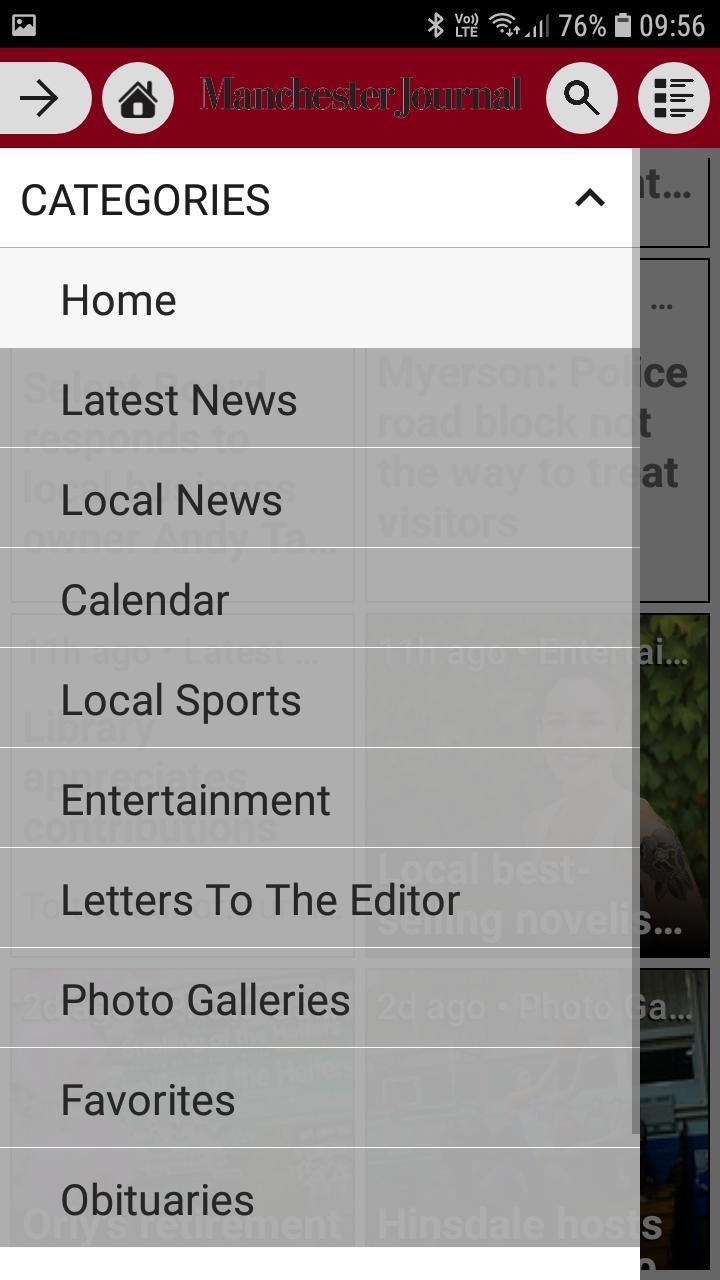Go to the home icon

click(x=138, y=98)
